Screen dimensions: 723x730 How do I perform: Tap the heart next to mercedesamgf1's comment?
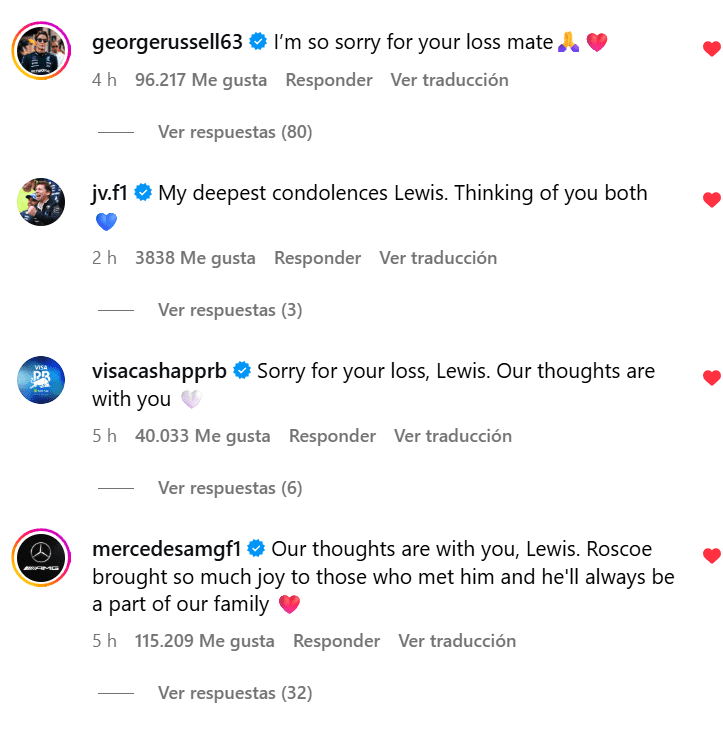click(711, 556)
